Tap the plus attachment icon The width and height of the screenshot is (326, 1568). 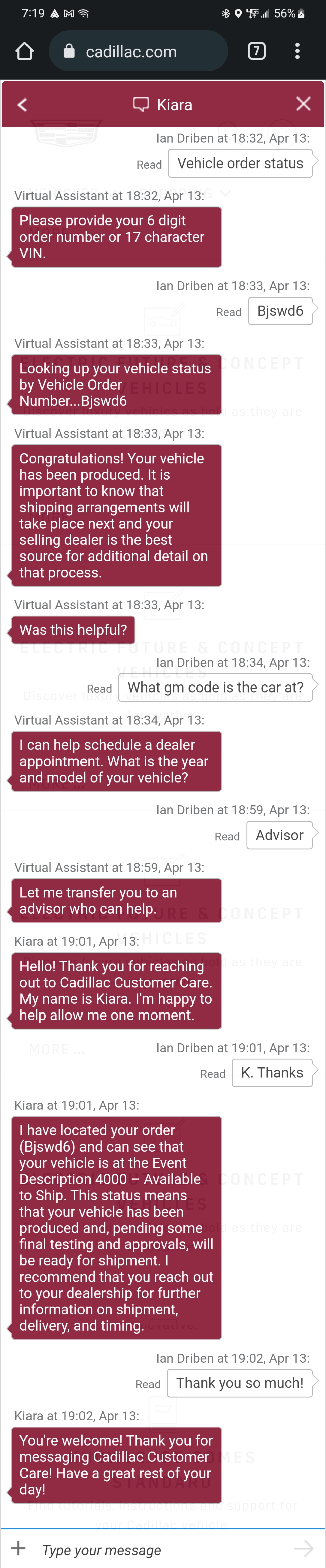(x=19, y=1547)
